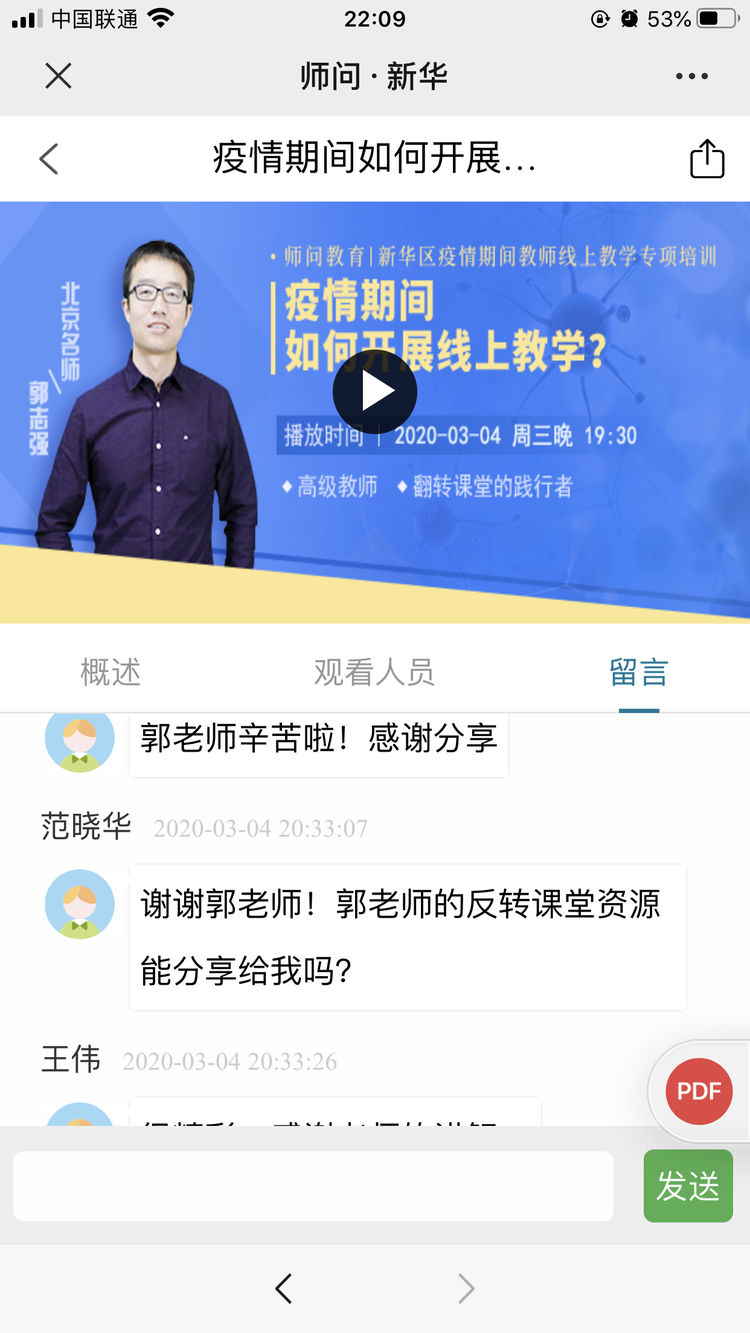Play the 疫情期间如何开展线上教学 video
Image resolution: width=750 pixels, height=1333 pixels.
(x=375, y=391)
